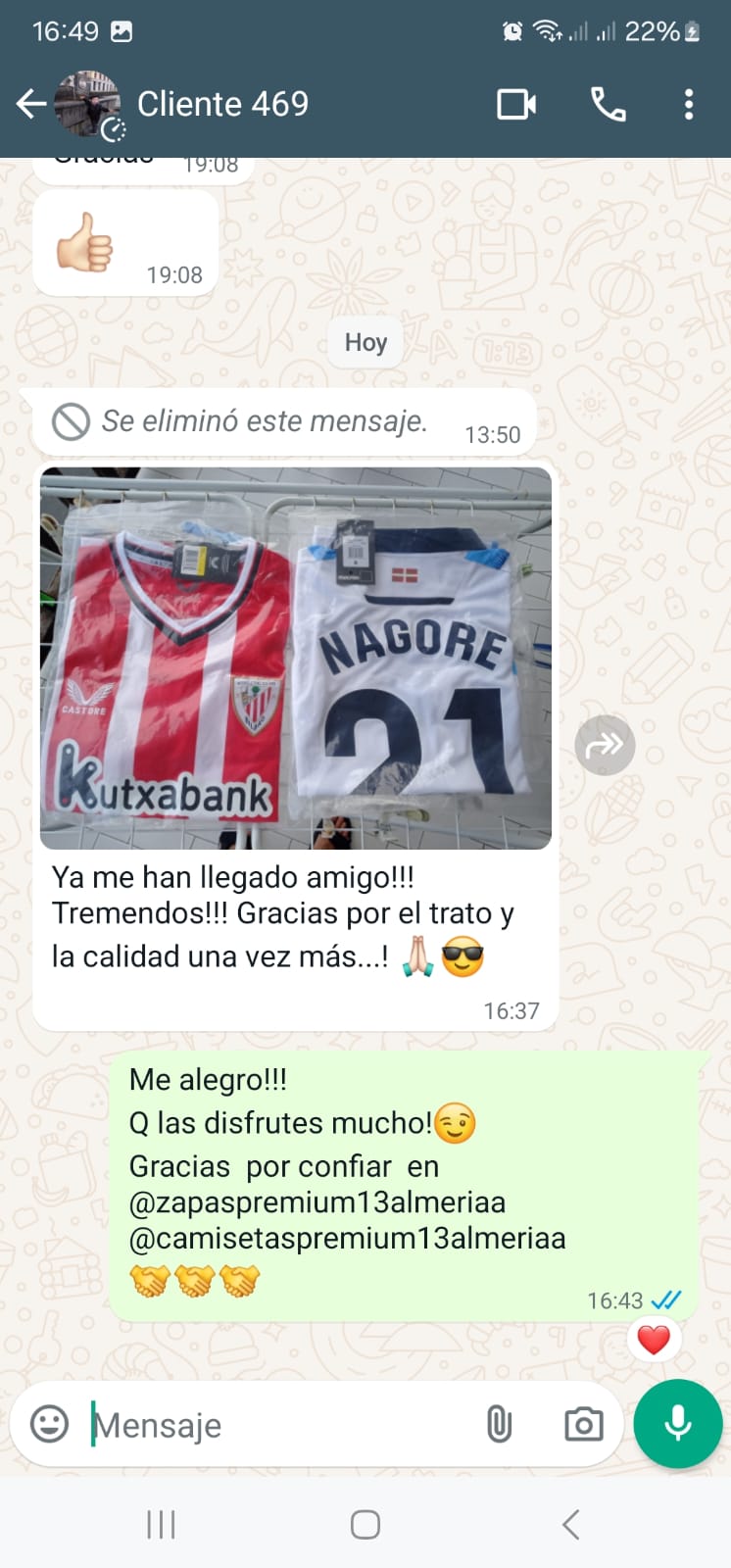Open the camera from the message bar
The height and width of the screenshot is (1568, 731).
click(583, 1424)
